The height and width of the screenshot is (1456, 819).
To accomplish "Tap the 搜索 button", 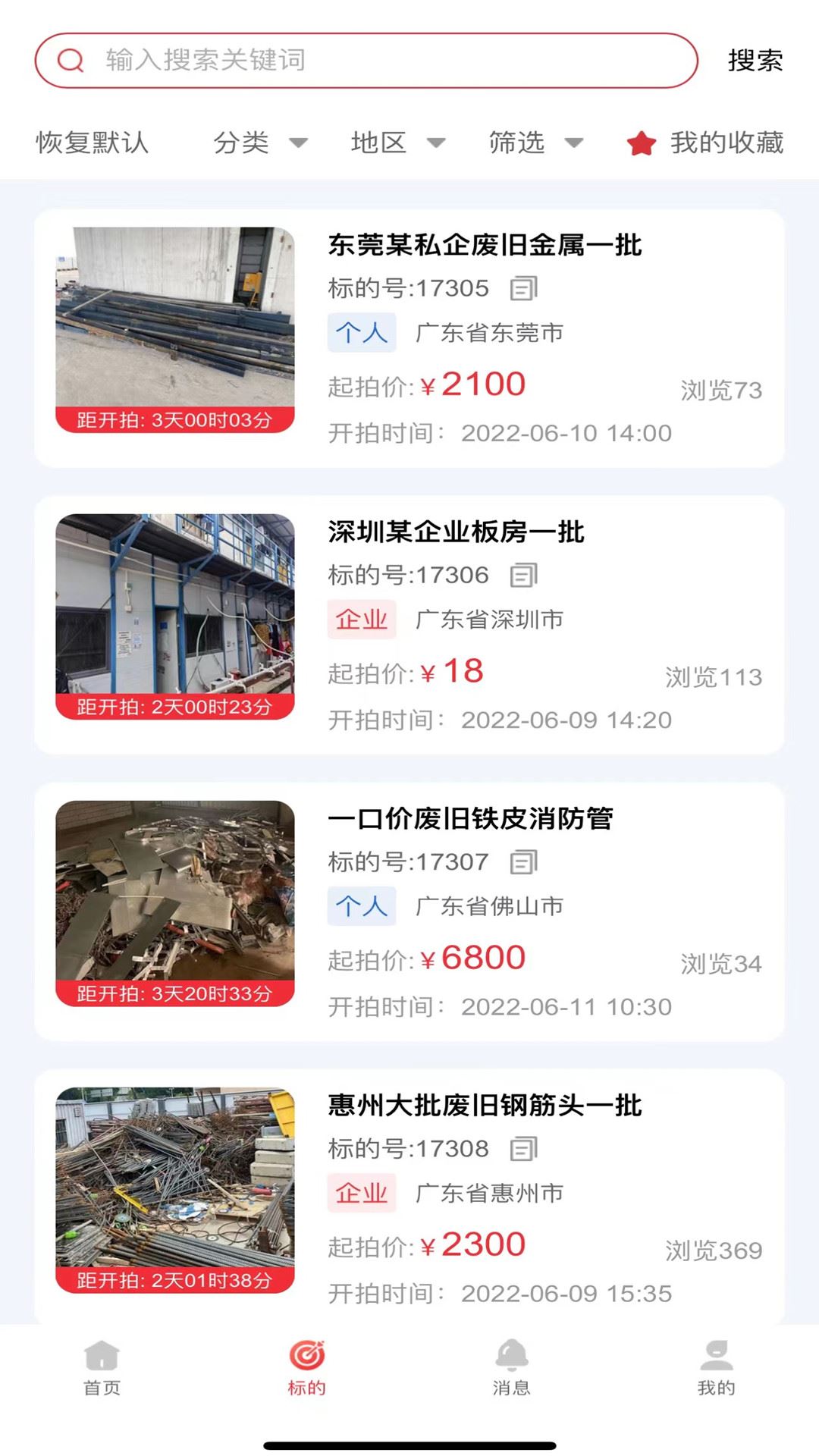I will 755,61.
